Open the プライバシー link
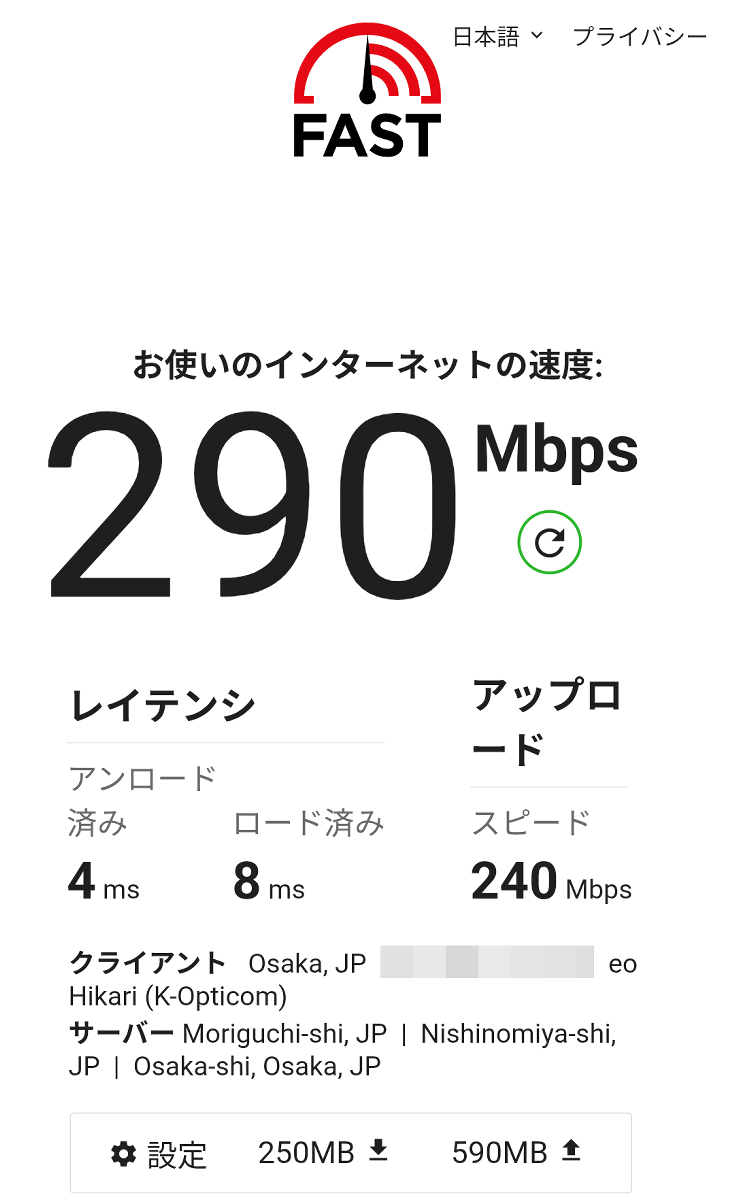Image resolution: width=735 pixels, height=1200 pixels. coord(640,37)
